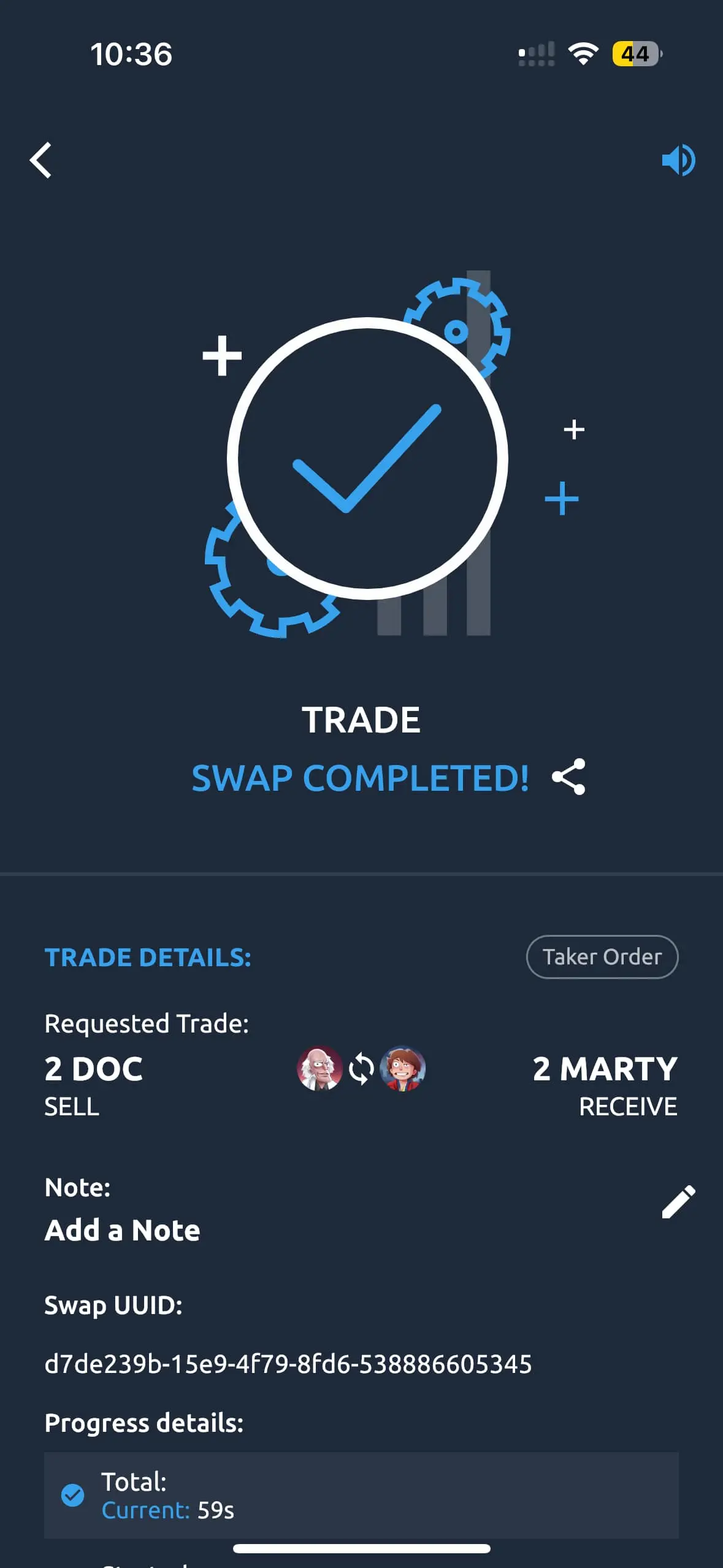The height and width of the screenshot is (1568, 723).
Task: Open the Taker Order filter
Action: pyautogui.click(x=602, y=956)
